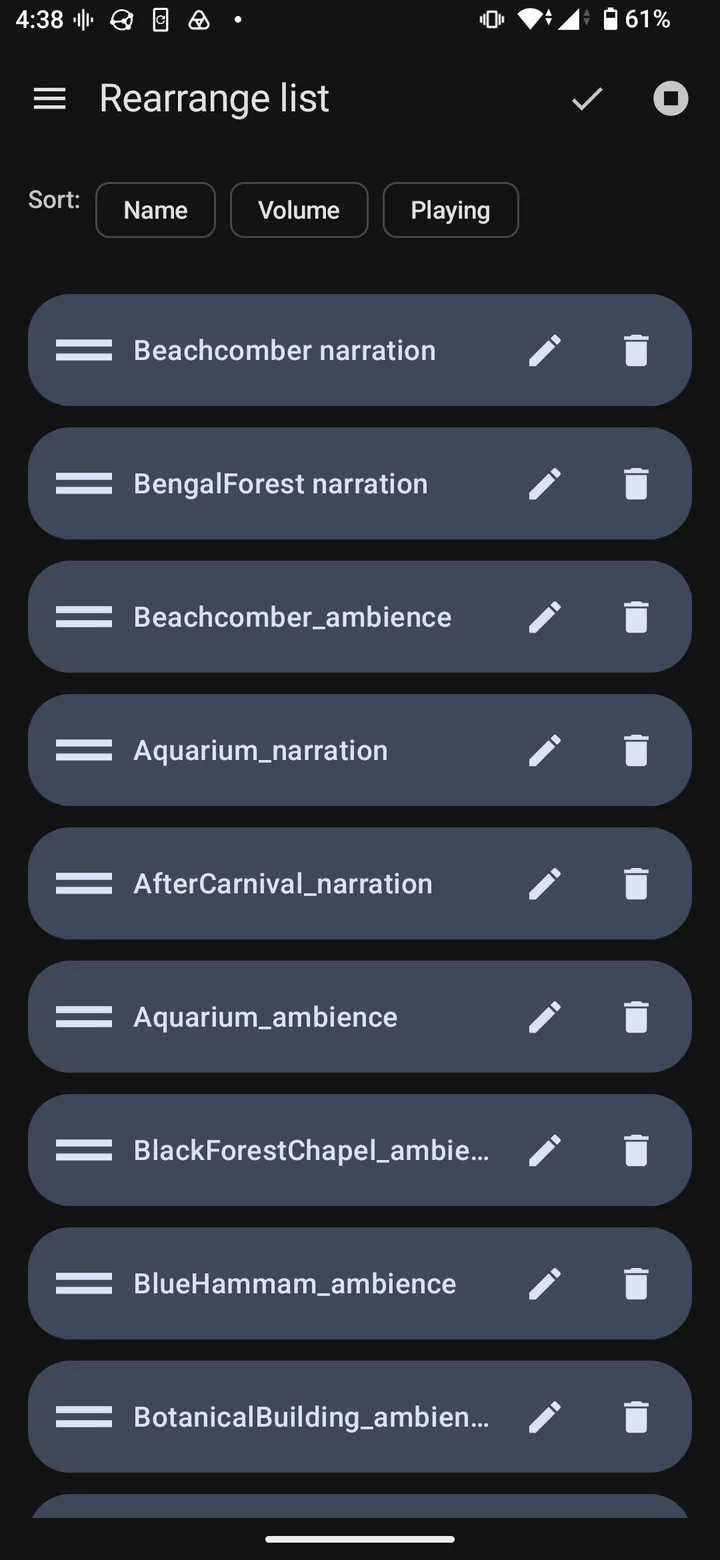
Task: Edit the Beachcomber narration item
Action: (x=545, y=350)
